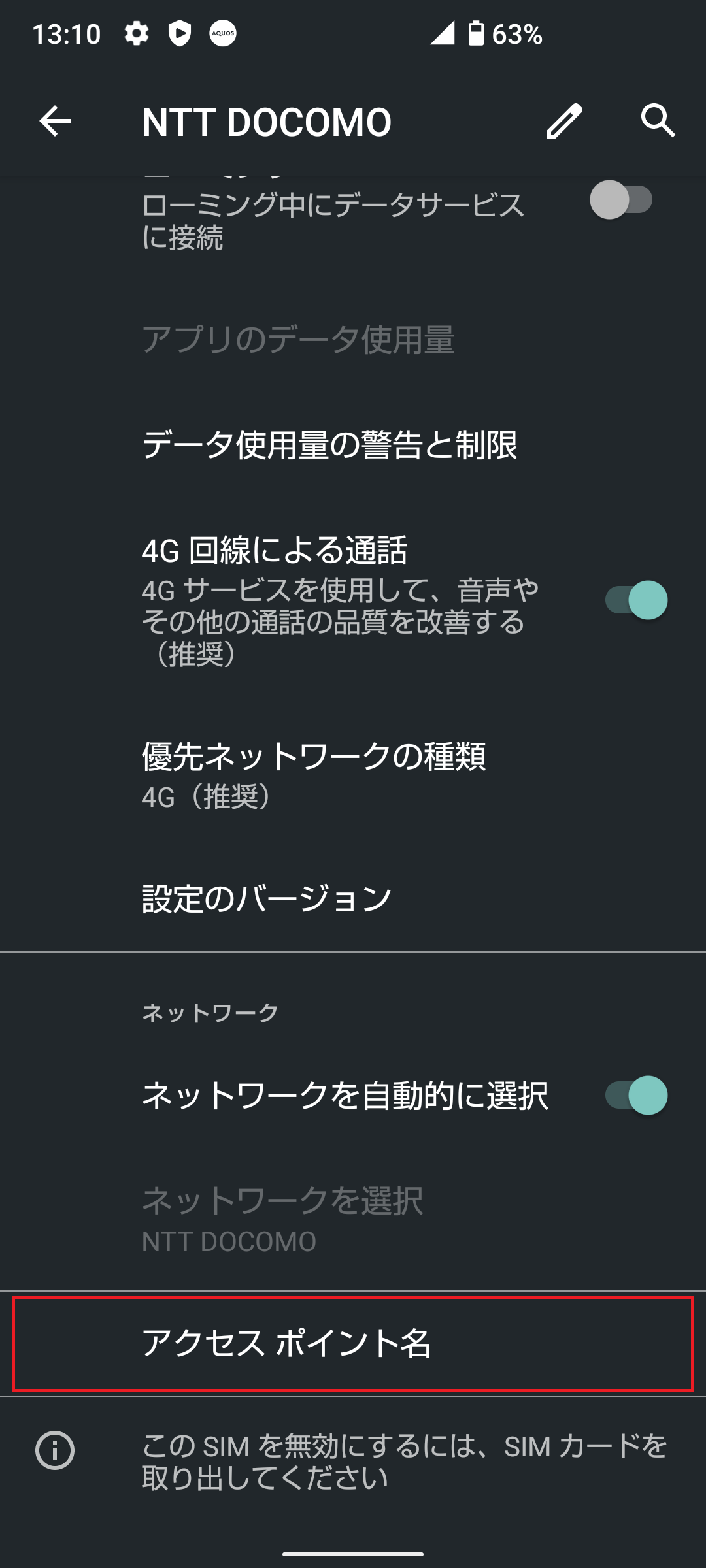
Task: Tap the signal strength indicator
Action: tap(442, 34)
